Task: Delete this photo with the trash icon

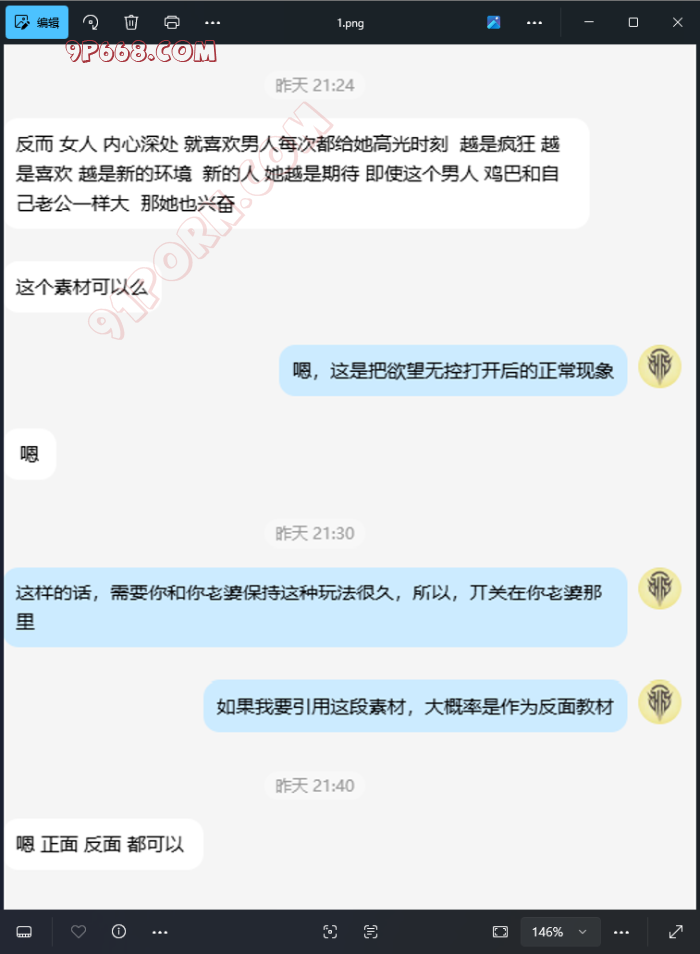Action: (131, 22)
